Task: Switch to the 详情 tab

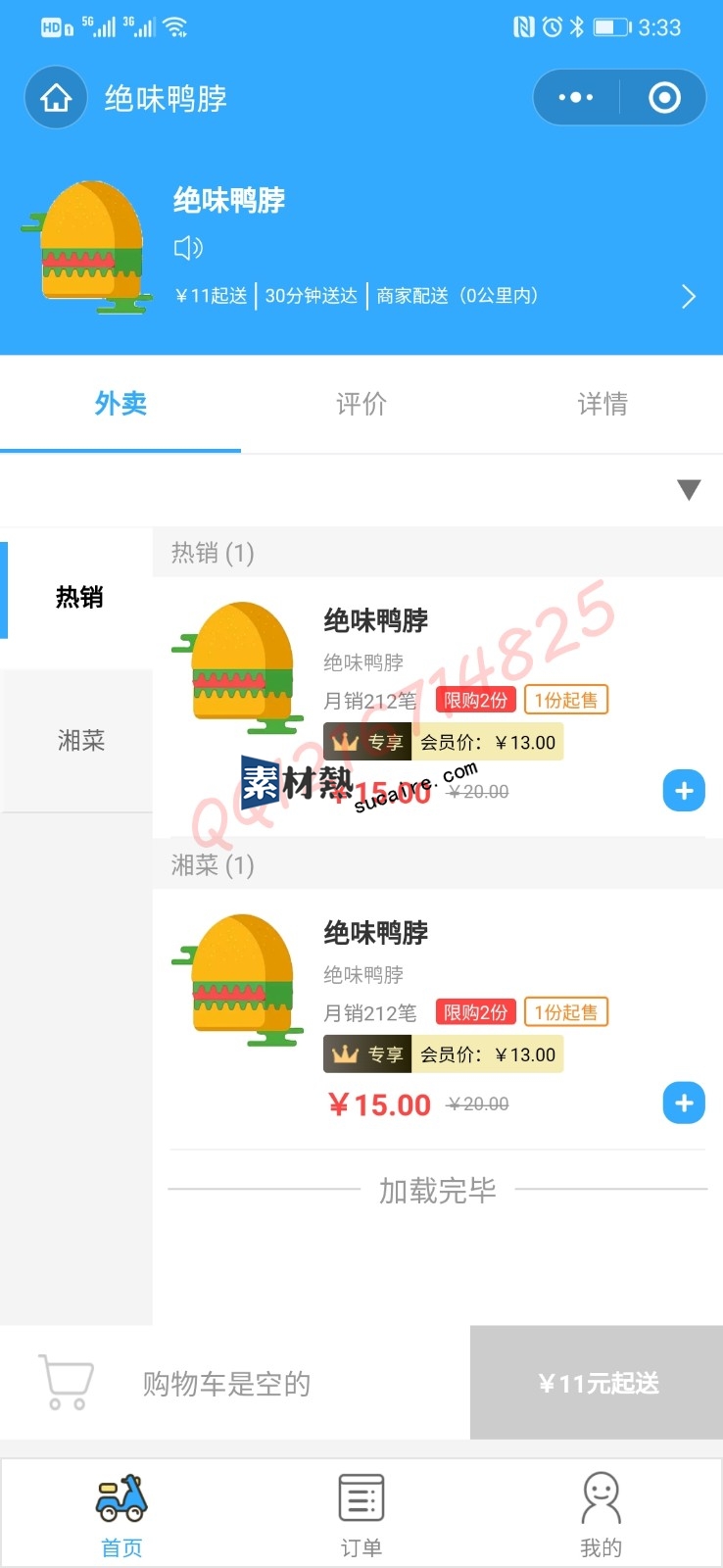Action: point(602,404)
